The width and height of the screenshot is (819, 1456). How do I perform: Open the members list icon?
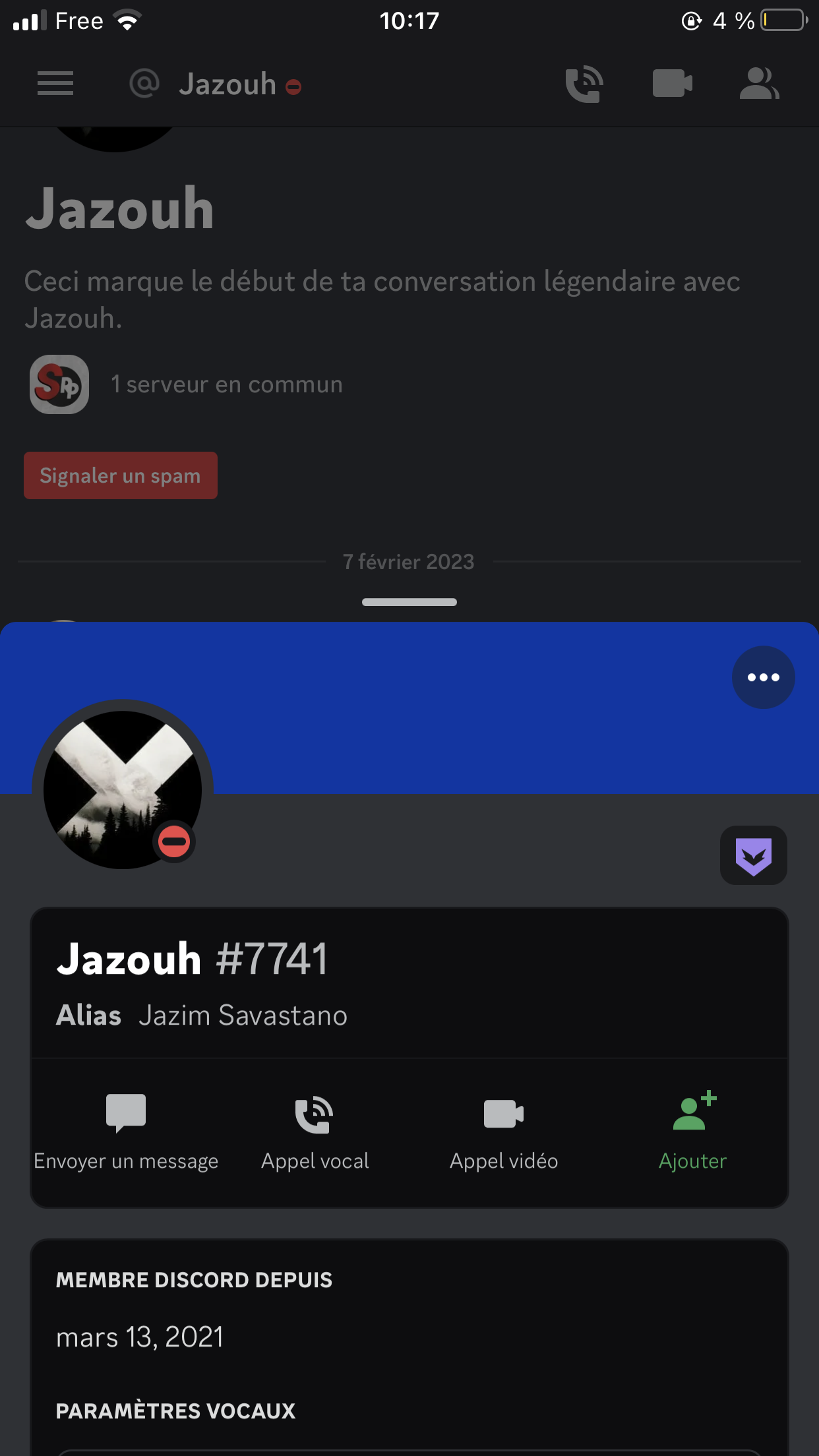tap(759, 84)
